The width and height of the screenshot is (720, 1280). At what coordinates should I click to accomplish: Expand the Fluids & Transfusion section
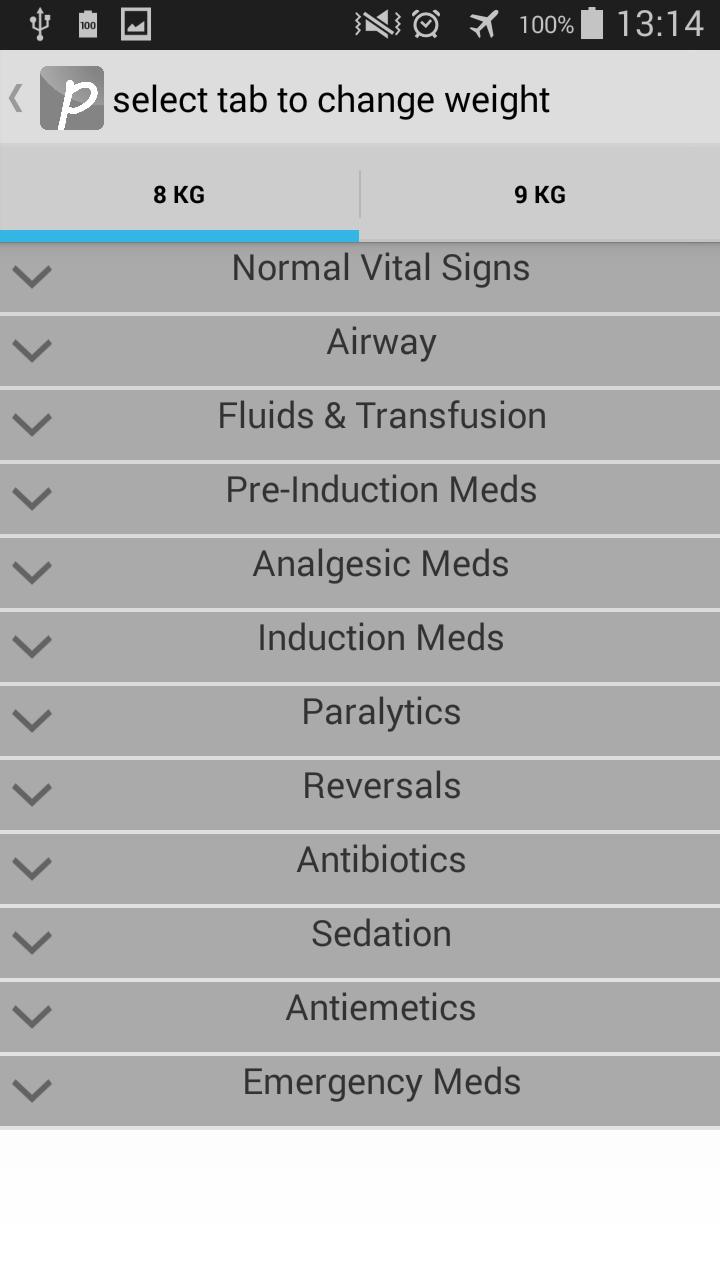point(360,415)
